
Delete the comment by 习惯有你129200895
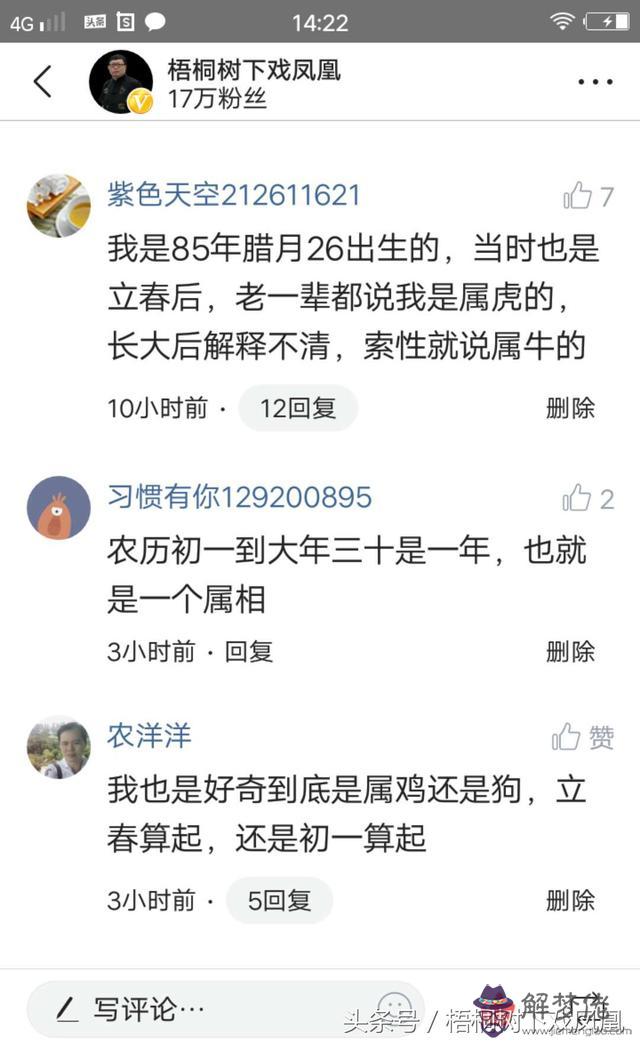570,652
